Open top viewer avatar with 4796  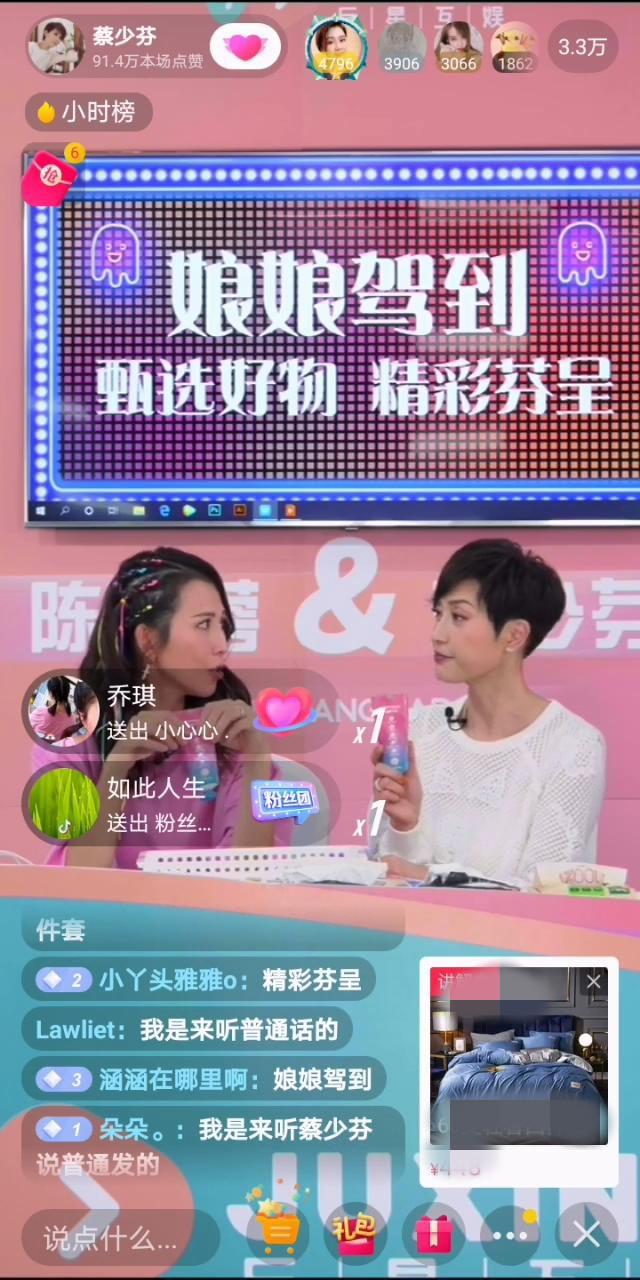(335, 46)
